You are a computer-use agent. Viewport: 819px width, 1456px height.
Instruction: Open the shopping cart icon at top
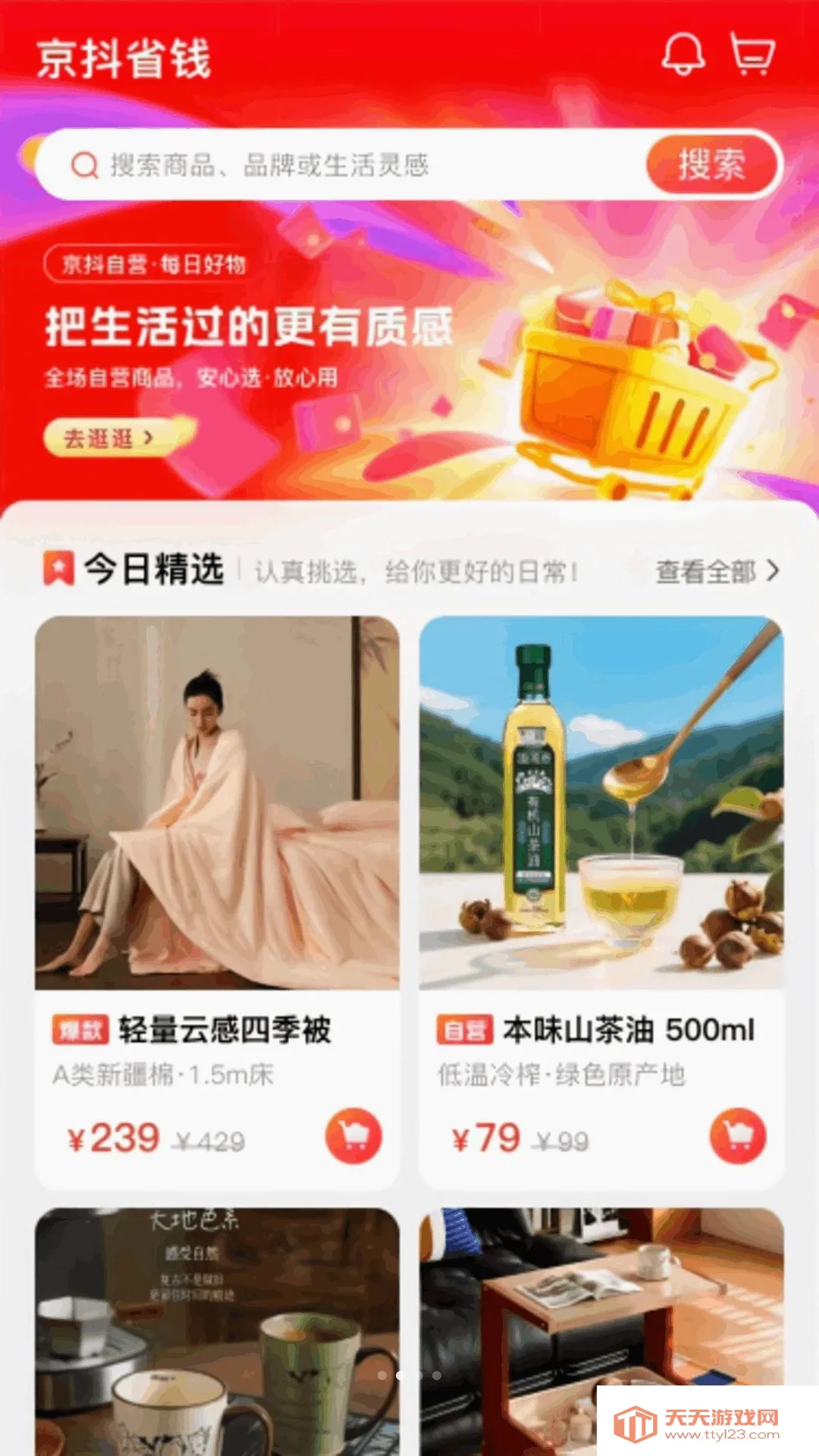(x=752, y=54)
